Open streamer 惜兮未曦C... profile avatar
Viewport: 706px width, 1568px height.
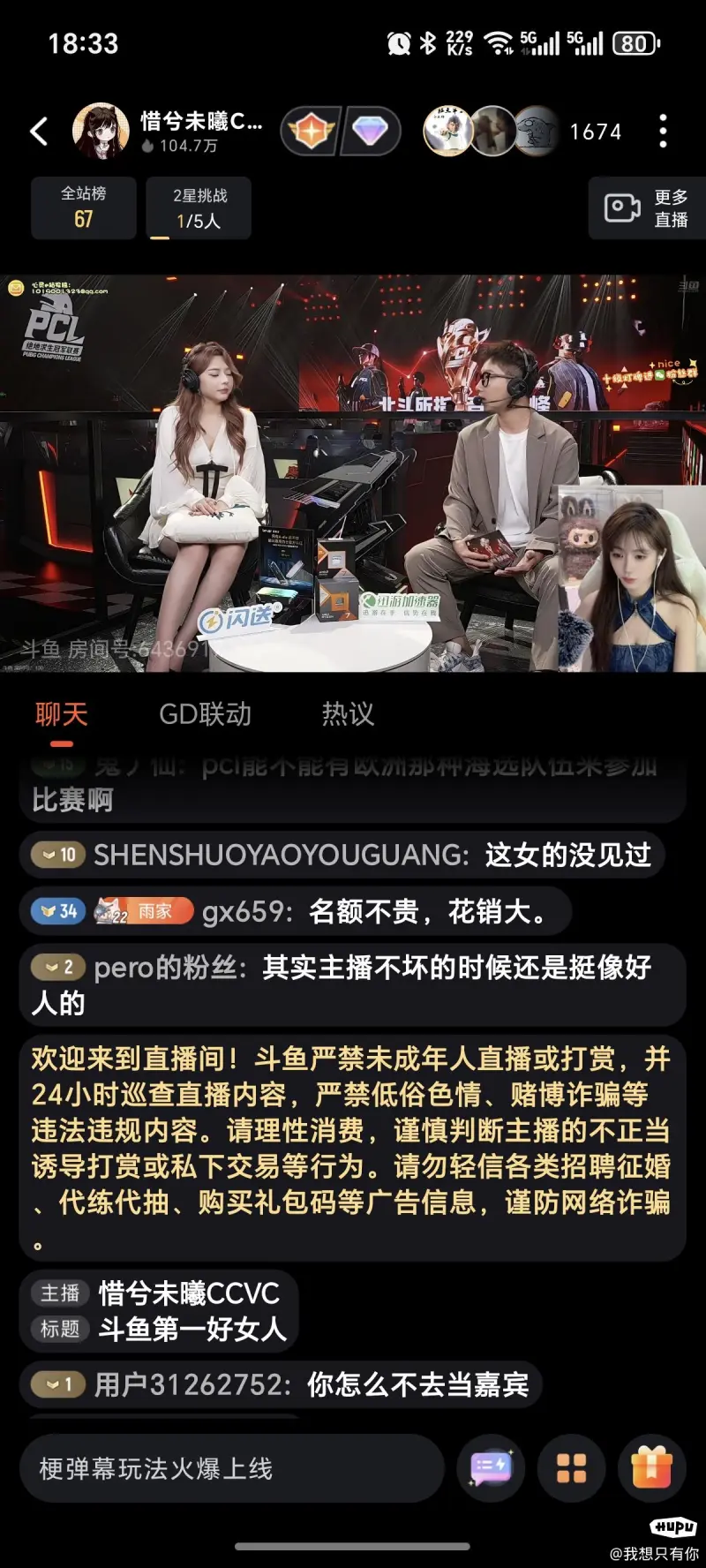coord(101,132)
